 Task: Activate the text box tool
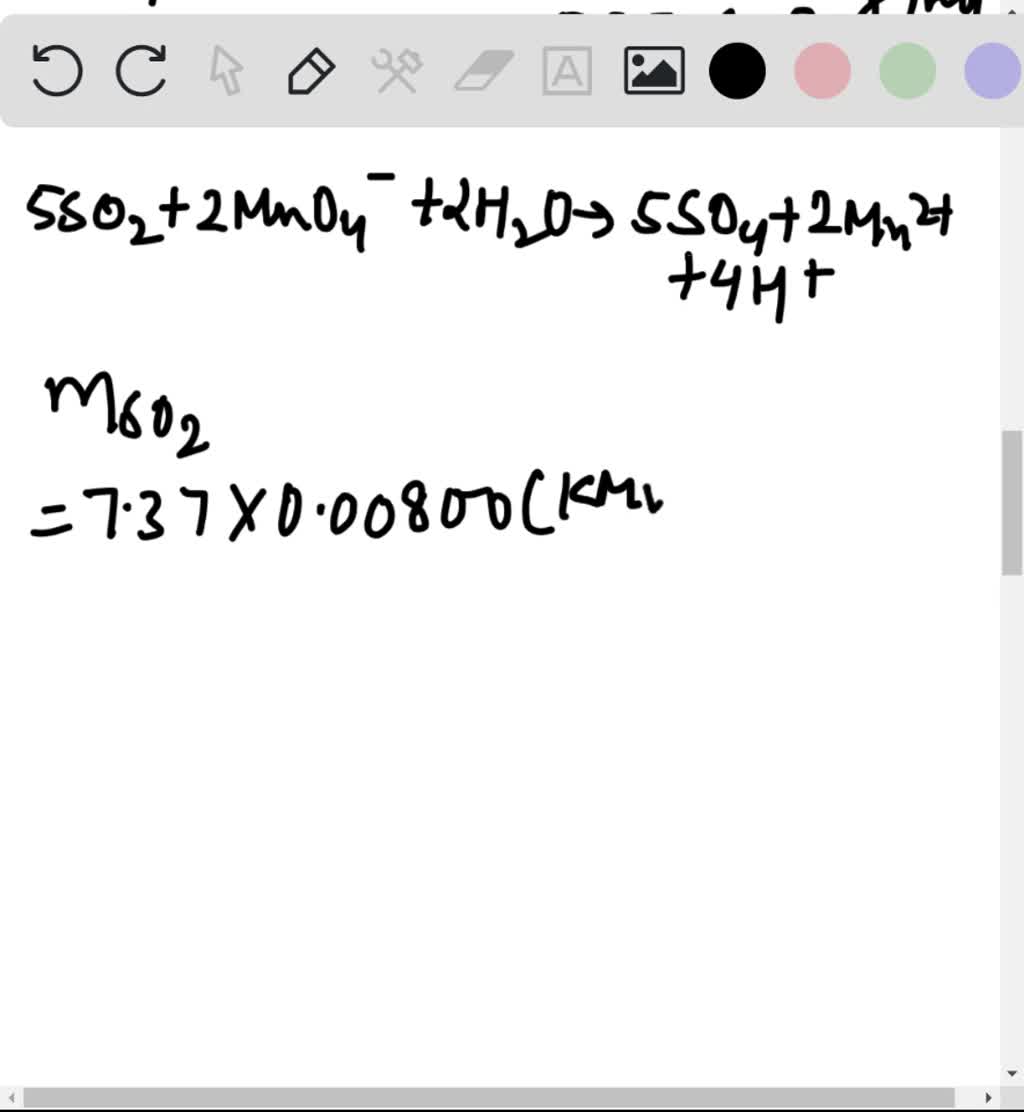567,72
